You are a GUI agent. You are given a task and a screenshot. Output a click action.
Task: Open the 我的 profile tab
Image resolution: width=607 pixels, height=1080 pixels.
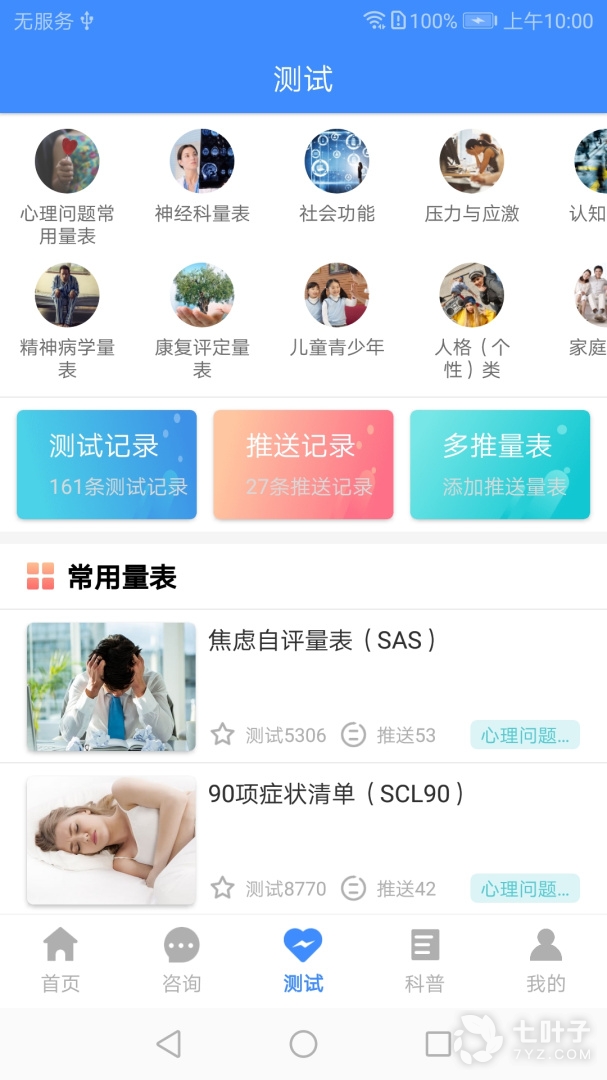click(546, 959)
